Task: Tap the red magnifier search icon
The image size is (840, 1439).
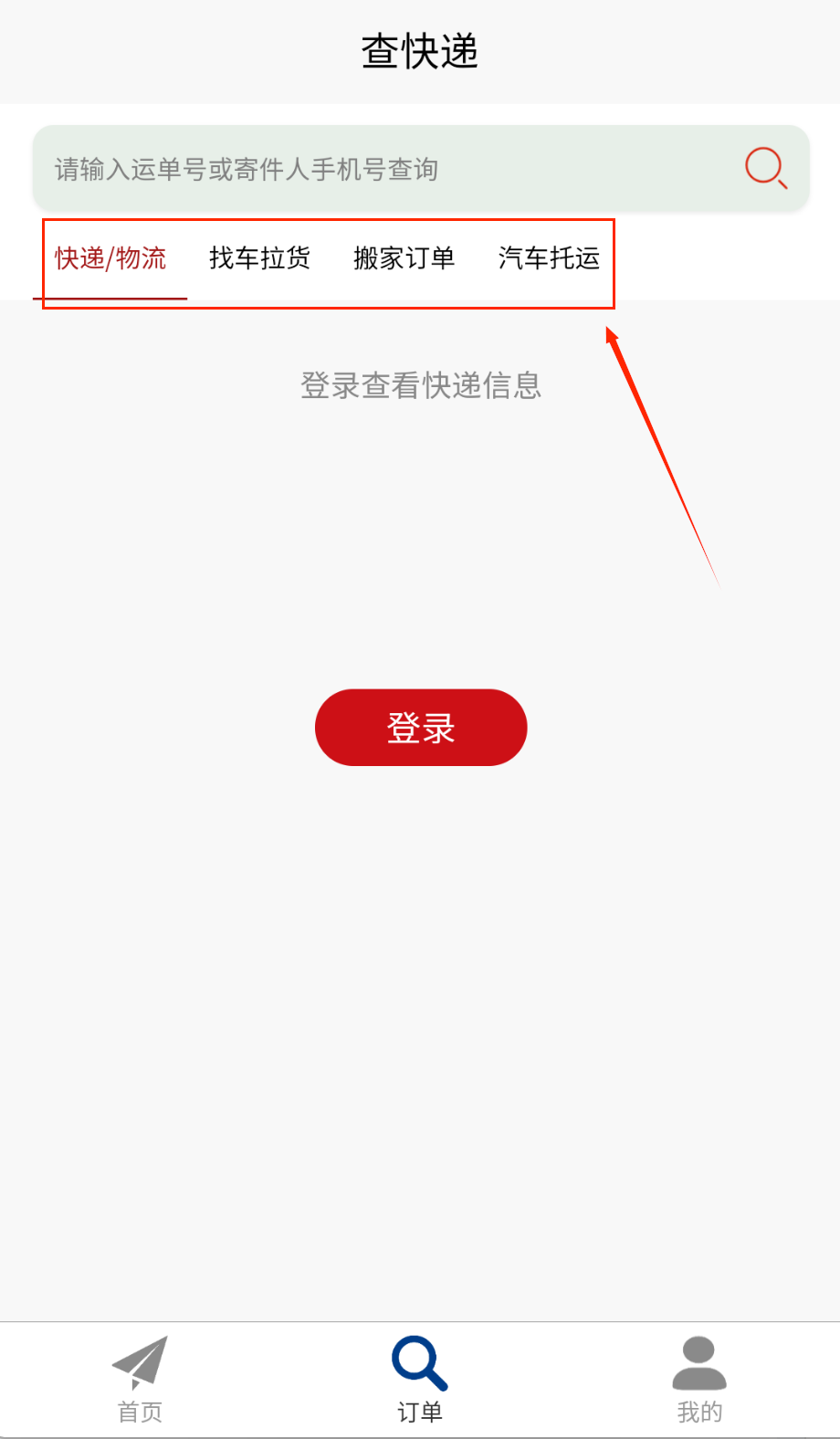Action: [x=765, y=168]
